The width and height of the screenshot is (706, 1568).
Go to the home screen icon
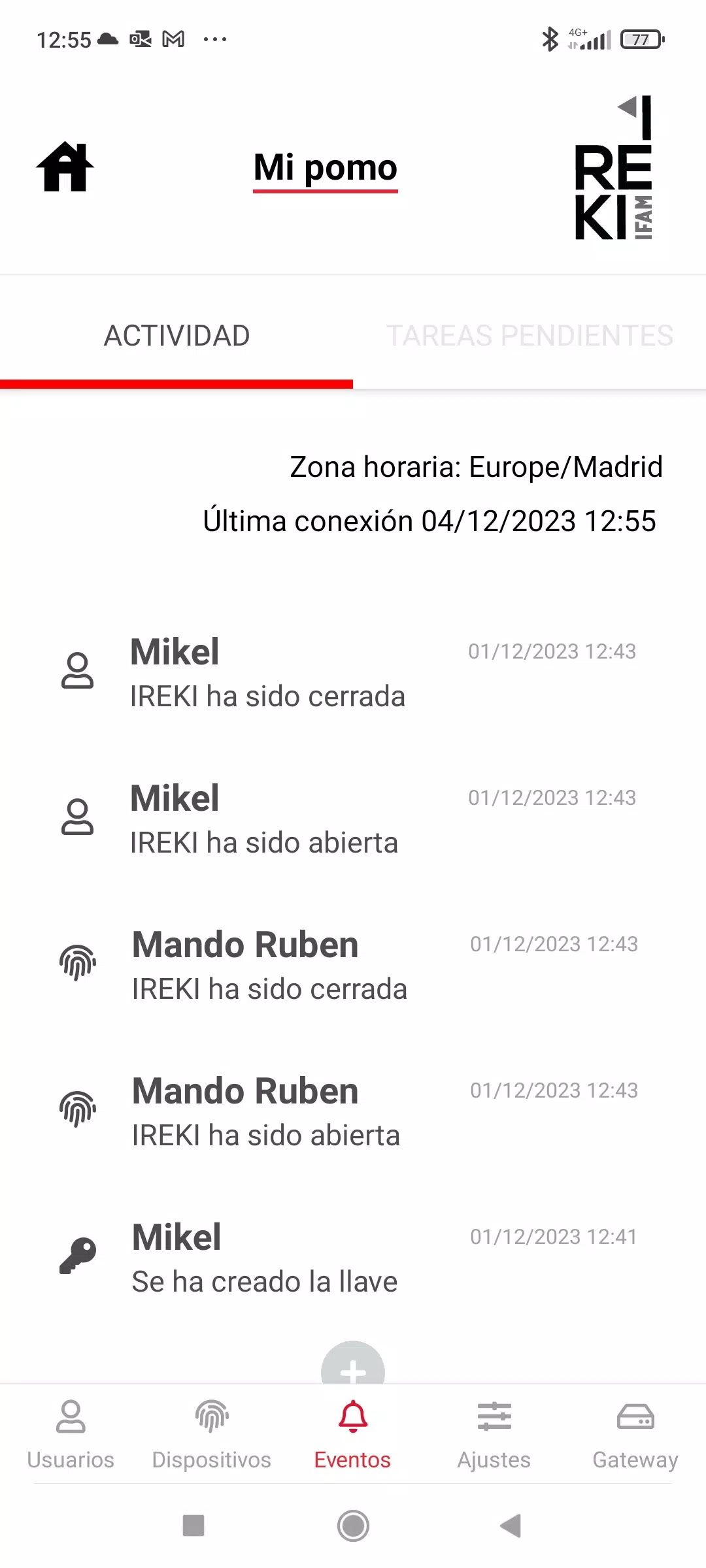click(65, 167)
